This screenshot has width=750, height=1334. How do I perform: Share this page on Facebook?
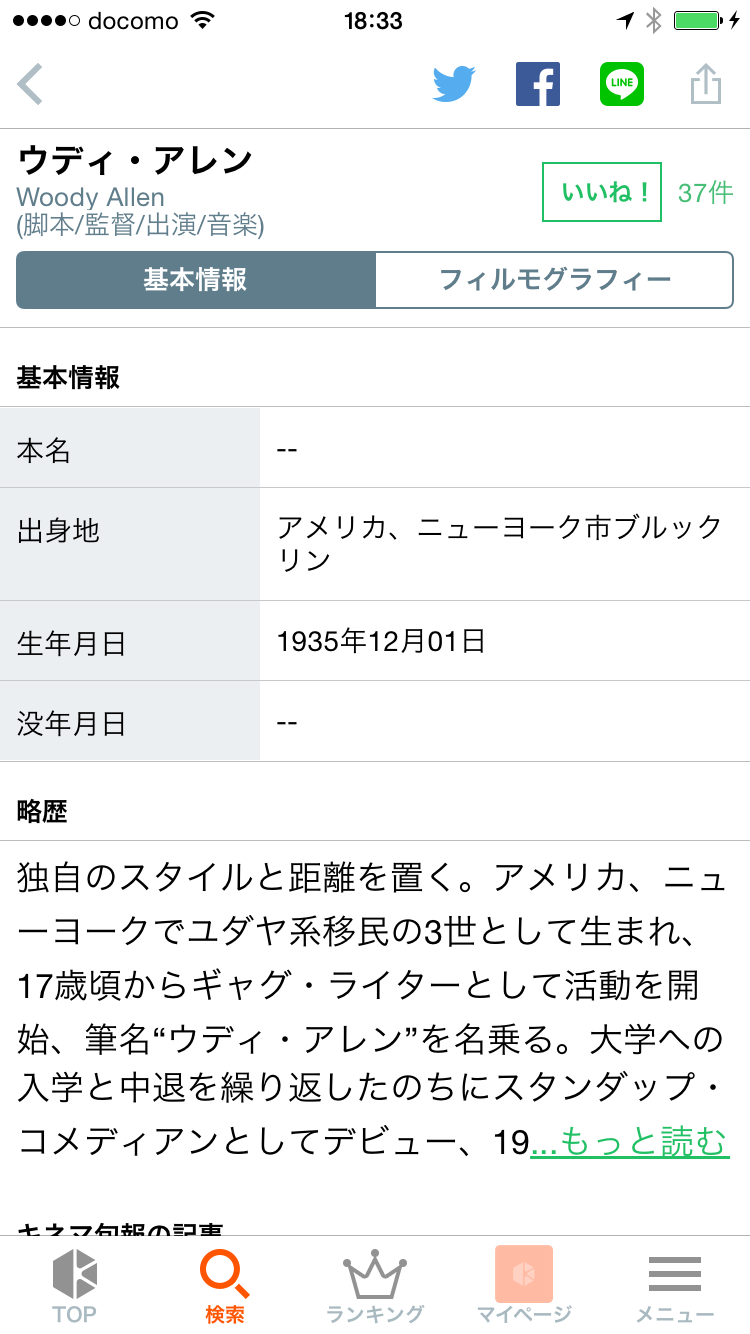[538, 84]
